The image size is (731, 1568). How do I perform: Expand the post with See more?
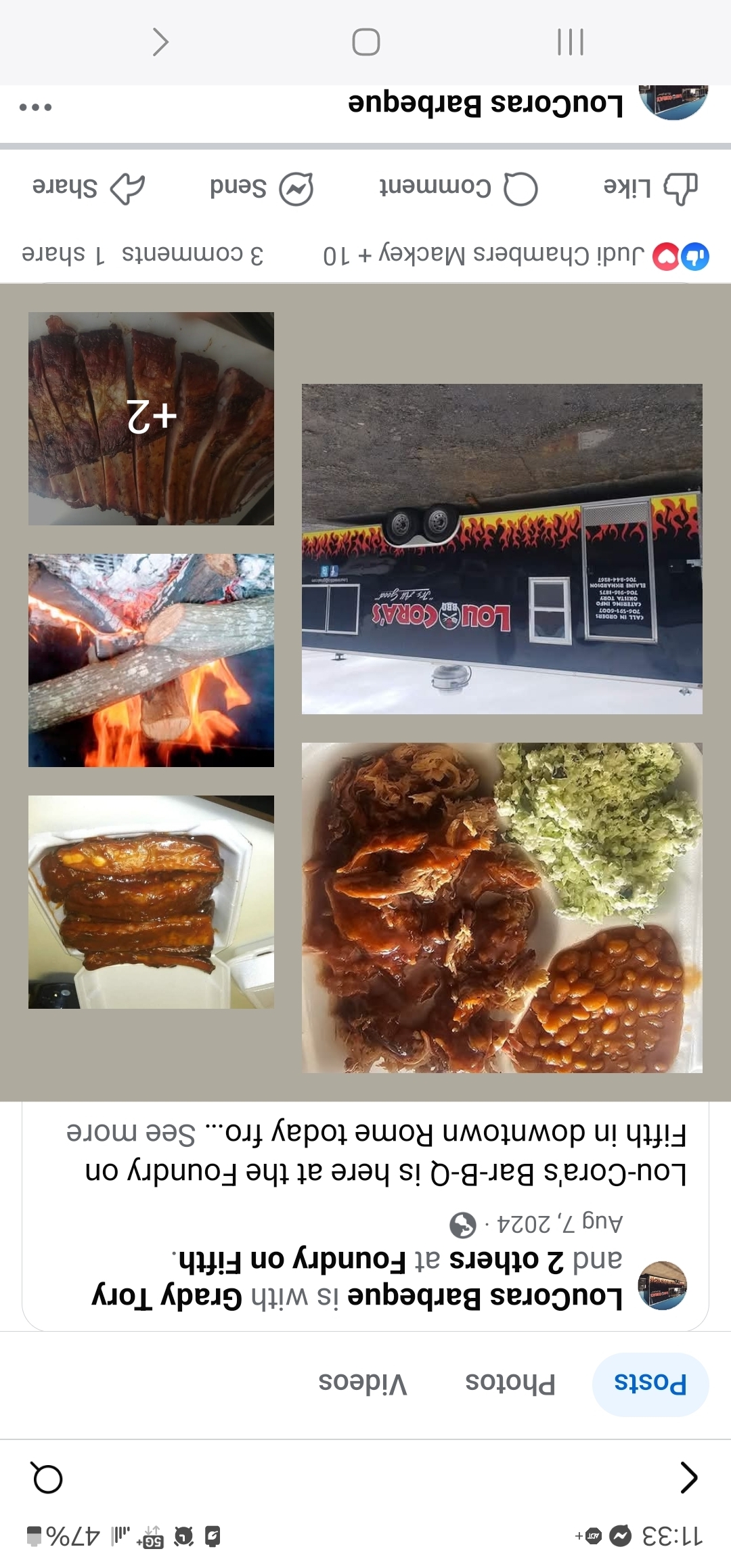[x=130, y=1133]
